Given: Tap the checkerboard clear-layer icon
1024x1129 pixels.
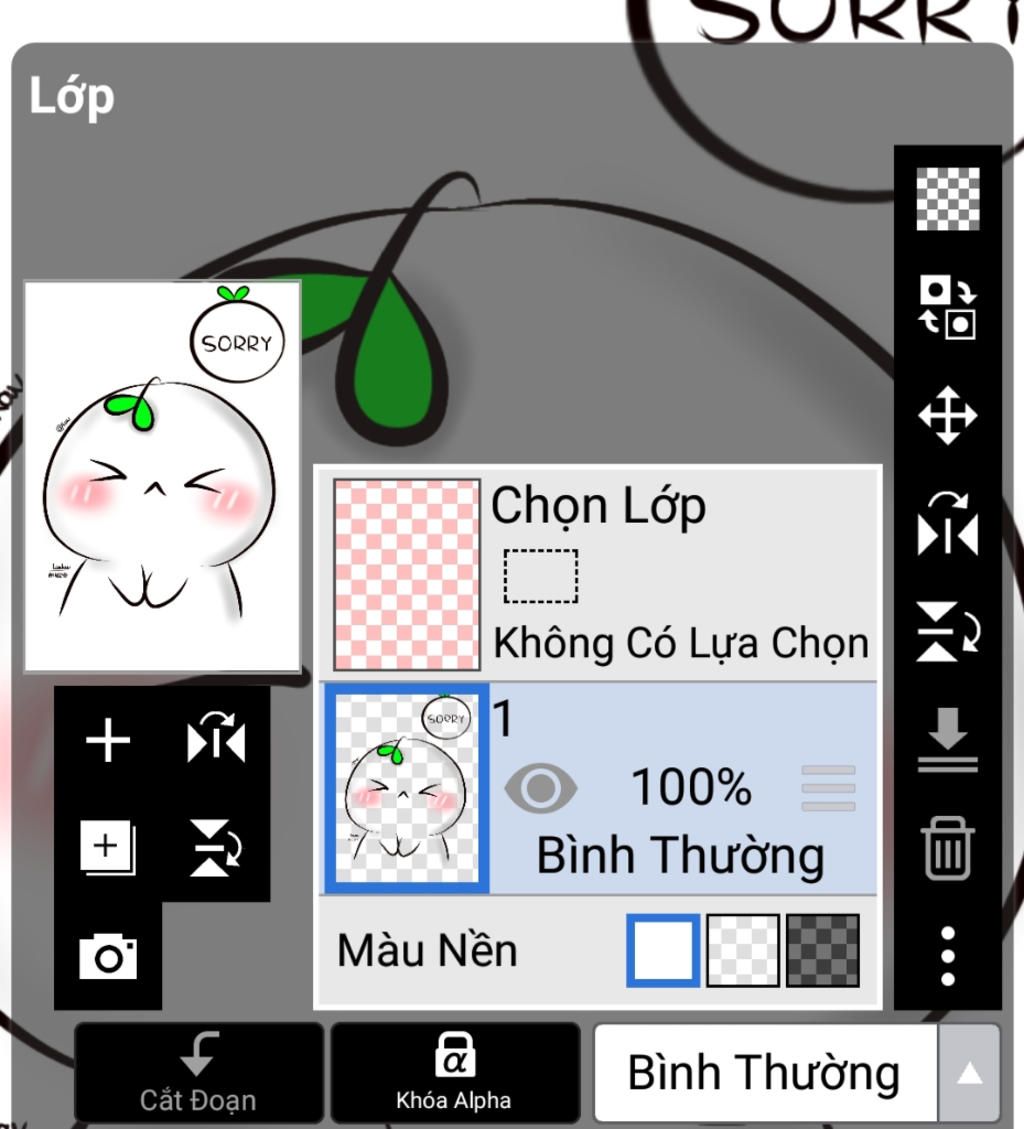Looking at the screenshot, I should tap(947, 199).
